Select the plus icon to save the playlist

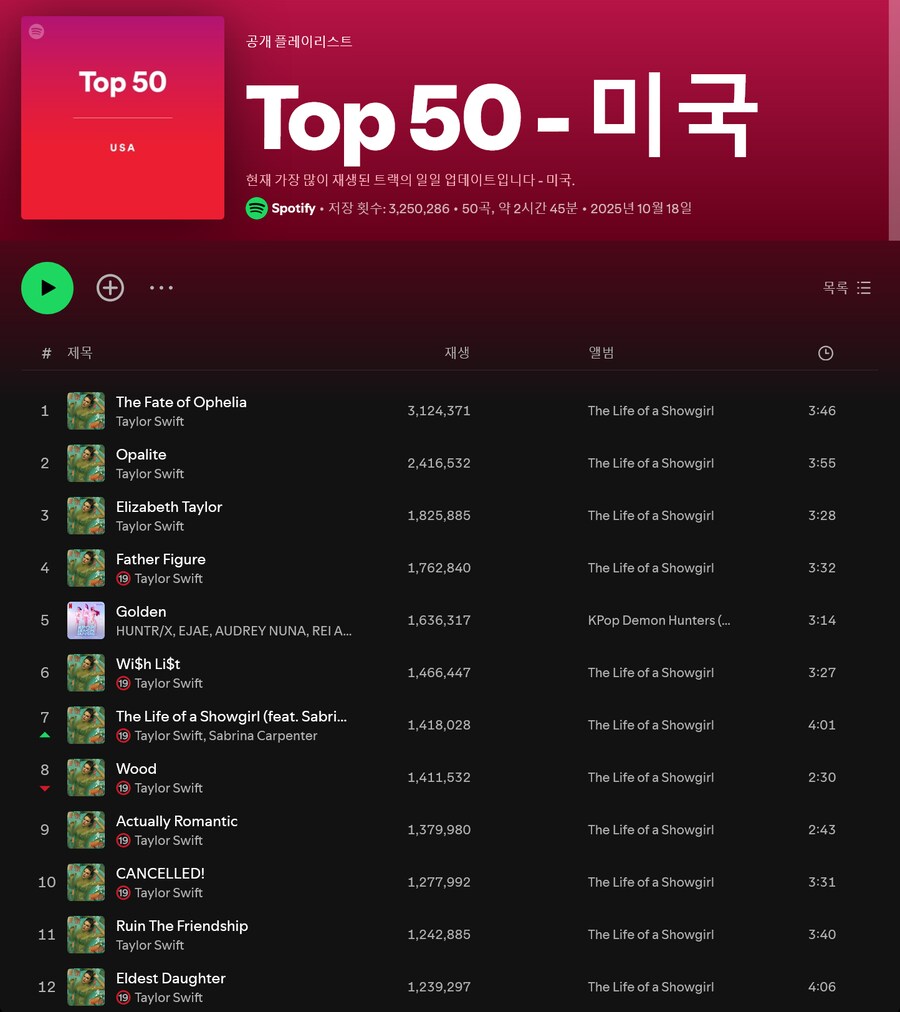pos(110,287)
